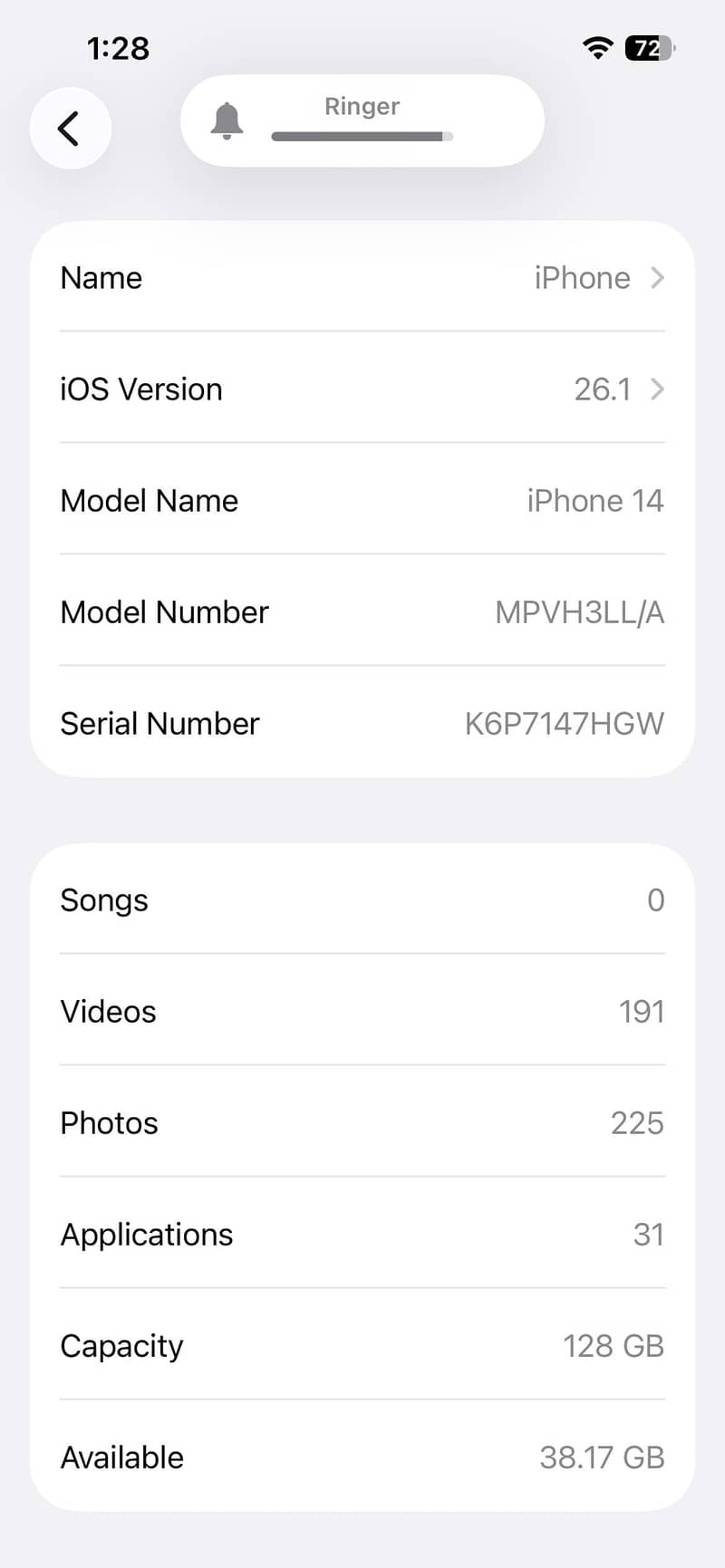The height and width of the screenshot is (1568, 725).
Task: Select the Available 38.17 GB row
Action: tap(362, 1457)
